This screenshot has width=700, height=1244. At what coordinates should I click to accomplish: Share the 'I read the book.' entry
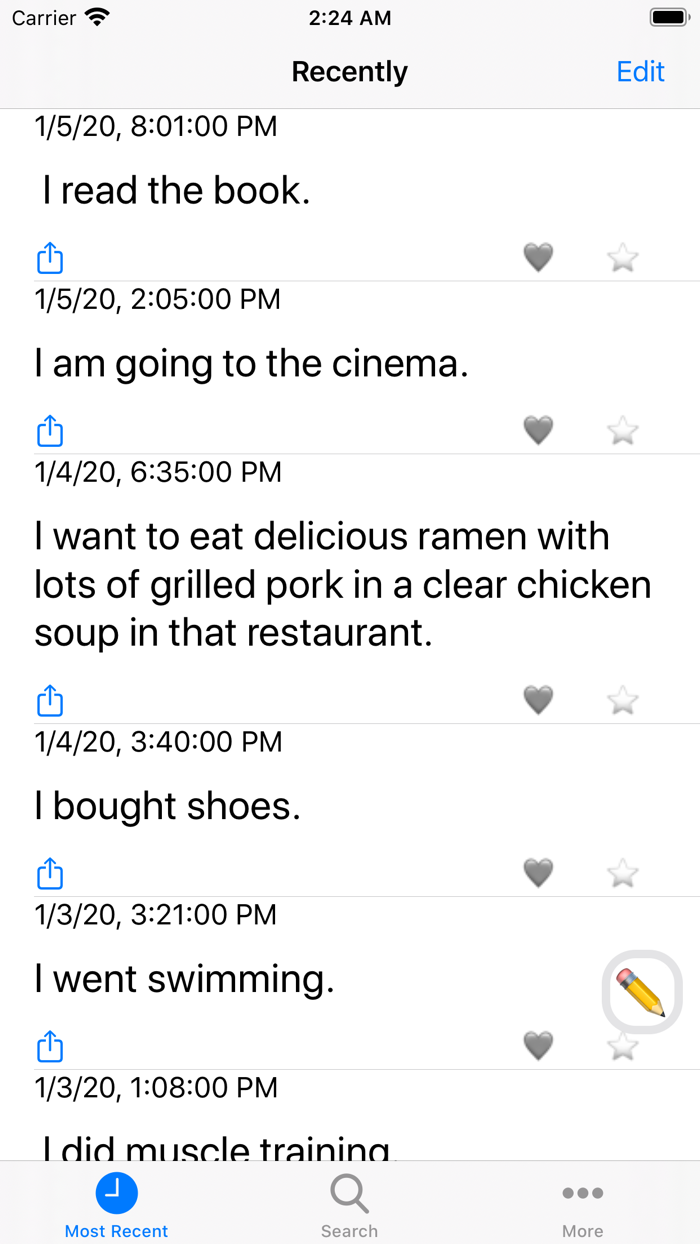coord(50,258)
